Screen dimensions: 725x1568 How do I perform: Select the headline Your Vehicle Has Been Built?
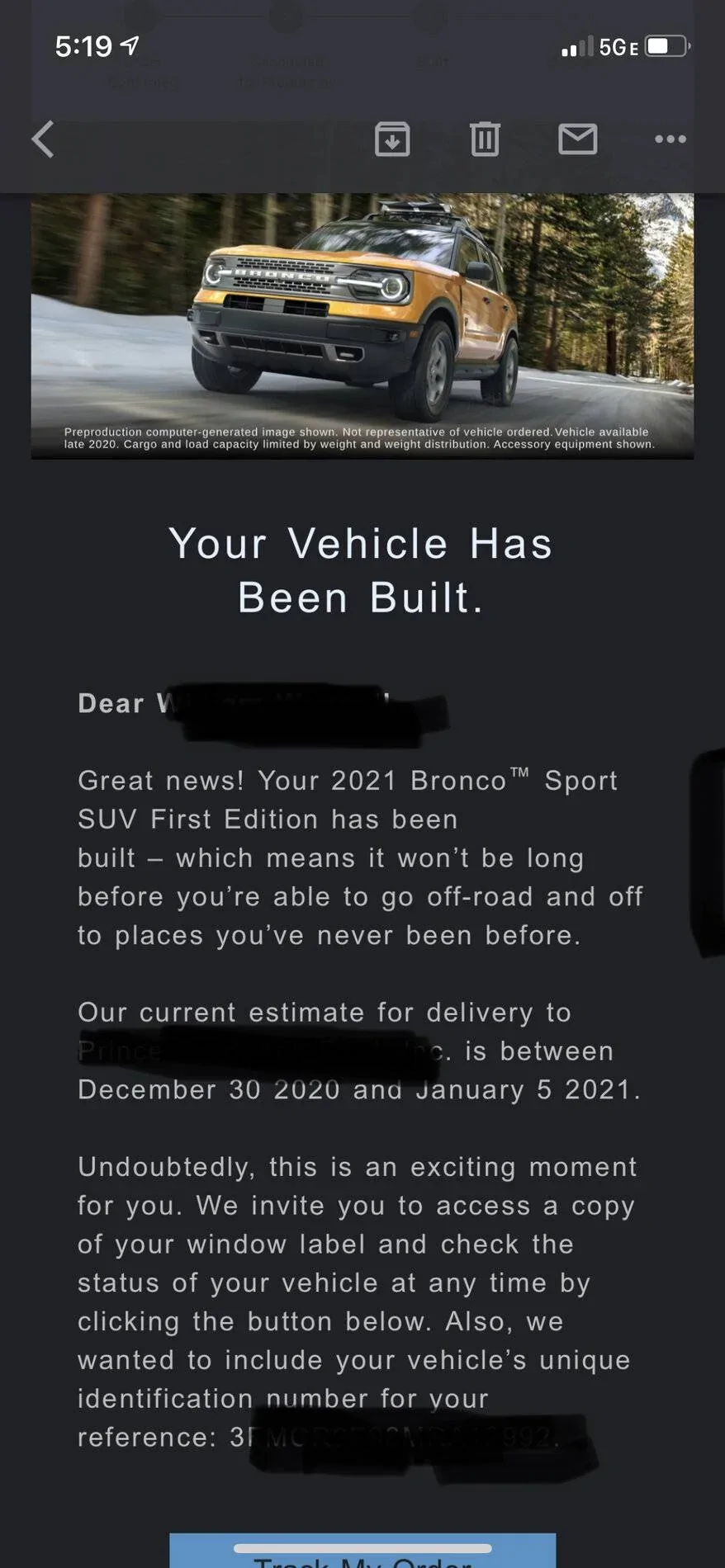362,569
